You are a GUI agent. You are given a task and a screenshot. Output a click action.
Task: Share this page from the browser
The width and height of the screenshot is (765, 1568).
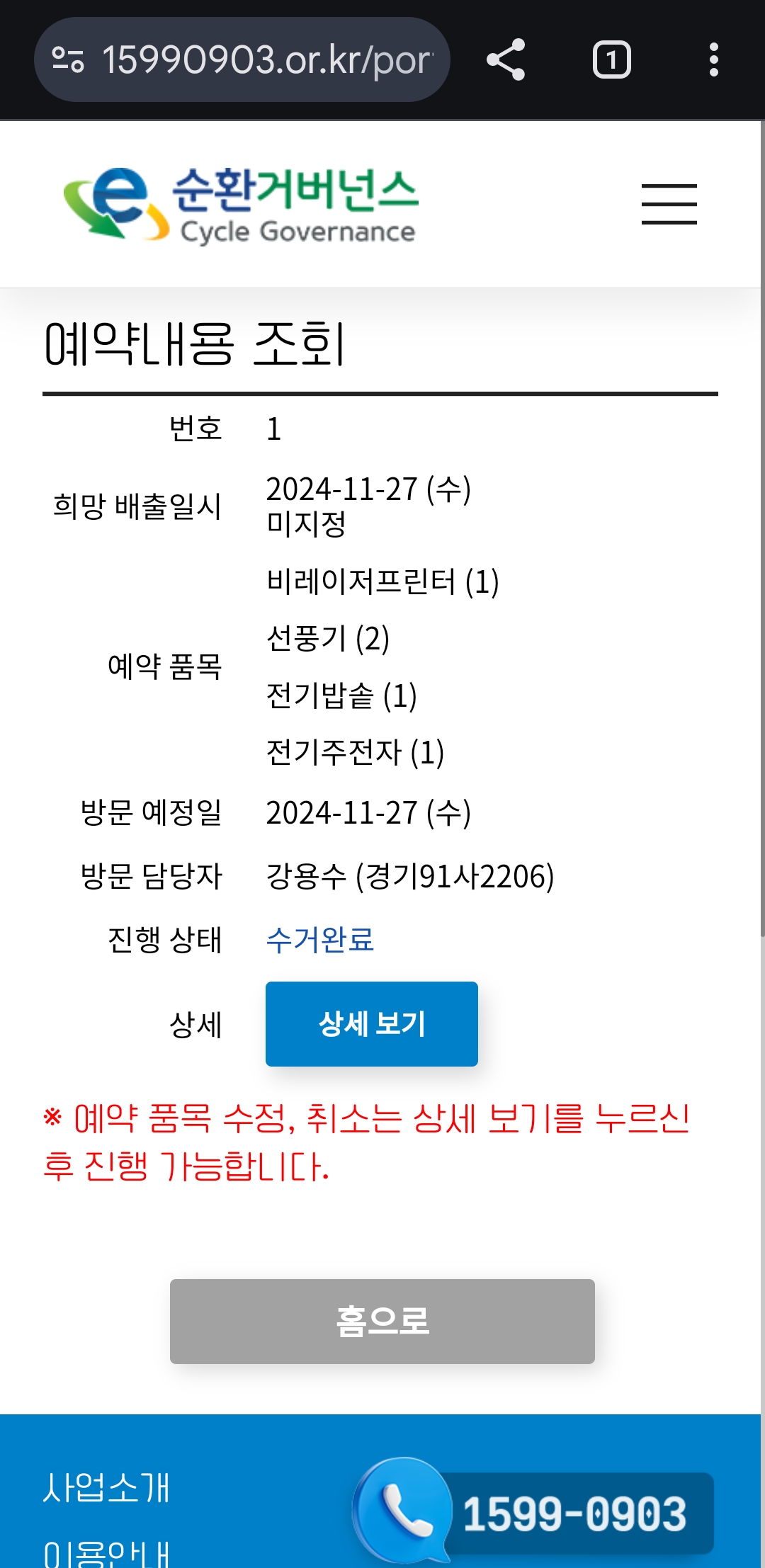click(x=506, y=59)
